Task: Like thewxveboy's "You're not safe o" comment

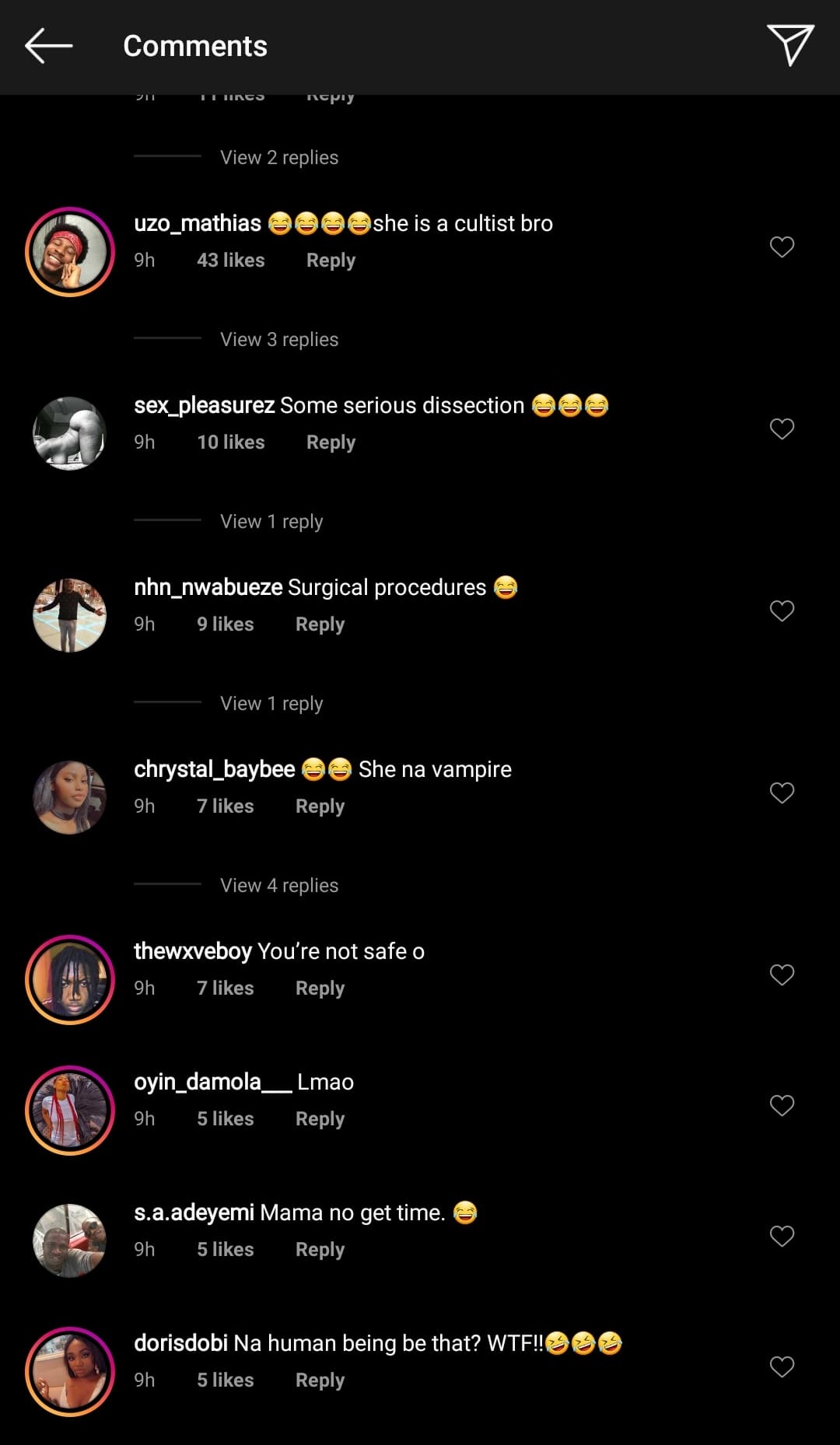Action: 782,975
